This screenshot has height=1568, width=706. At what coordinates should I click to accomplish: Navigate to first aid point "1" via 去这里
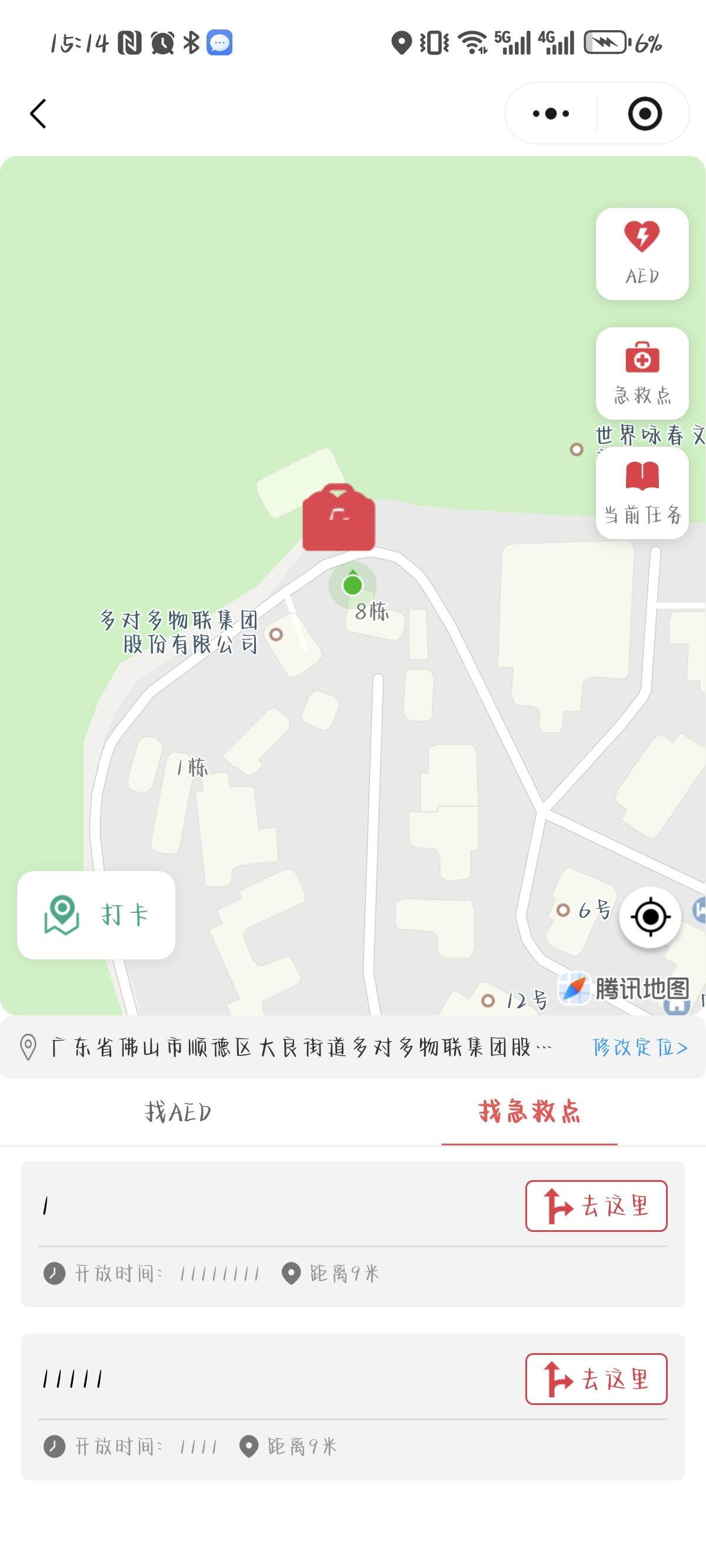[x=596, y=1206]
